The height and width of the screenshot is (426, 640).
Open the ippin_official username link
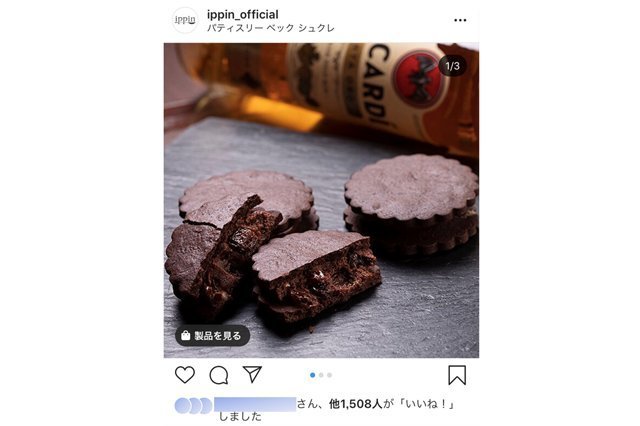(x=242, y=14)
